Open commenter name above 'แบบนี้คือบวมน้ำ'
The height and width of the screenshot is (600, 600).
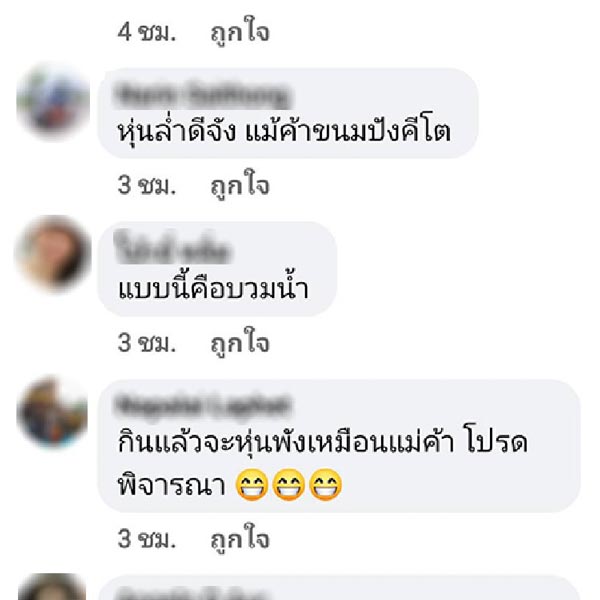point(174,248)
